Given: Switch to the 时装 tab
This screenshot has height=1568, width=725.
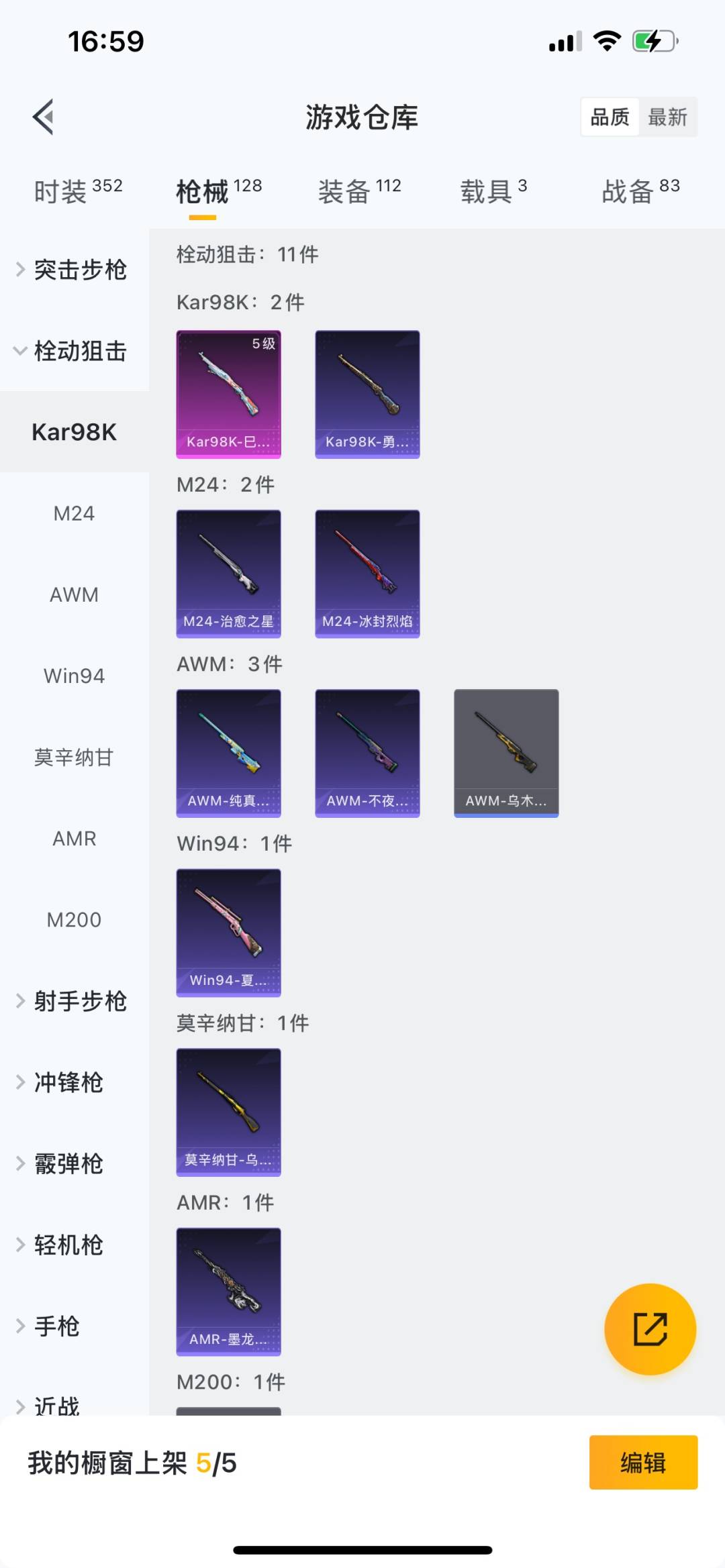Looking at the screenshot, I should 78,191.
